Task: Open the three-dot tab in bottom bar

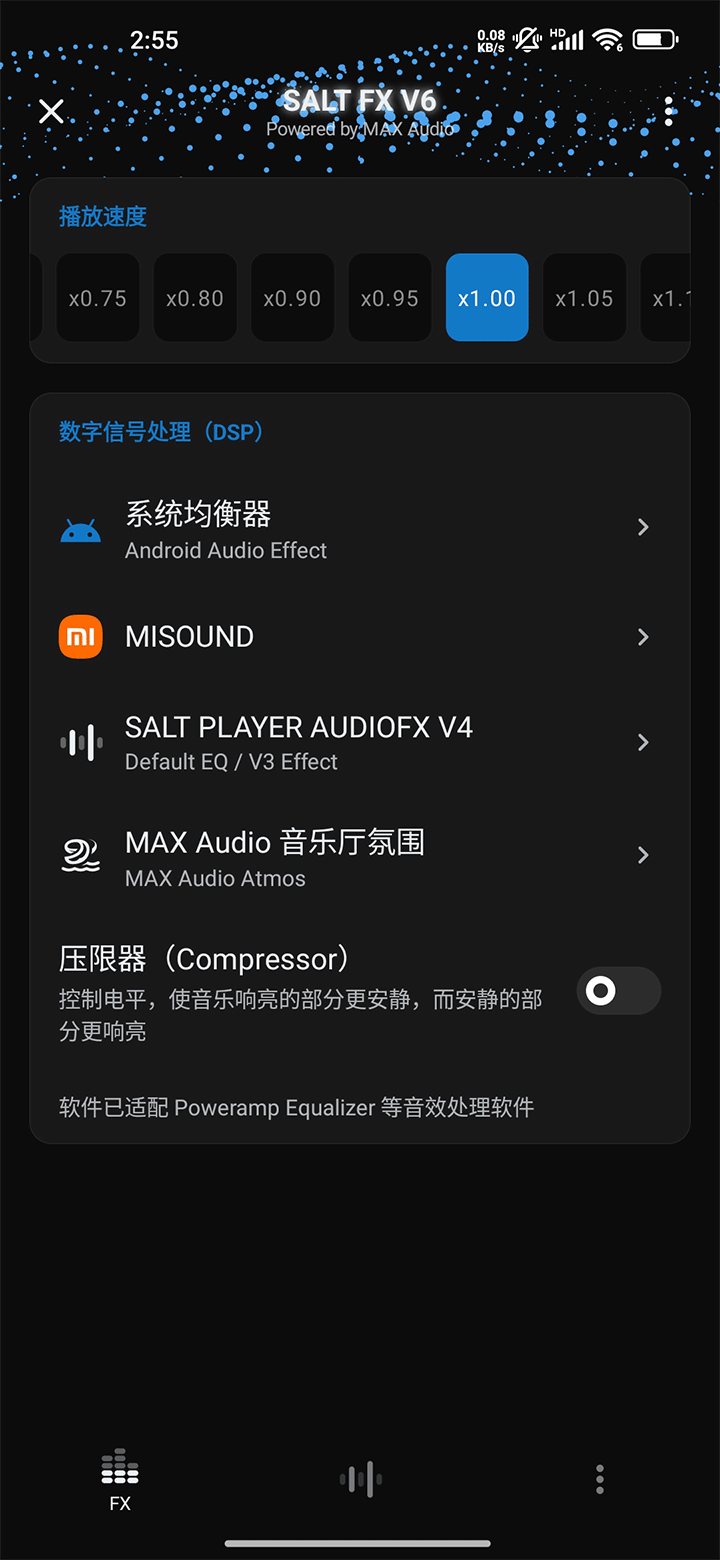Action: pyautogui.click(x=600, y=1479)
